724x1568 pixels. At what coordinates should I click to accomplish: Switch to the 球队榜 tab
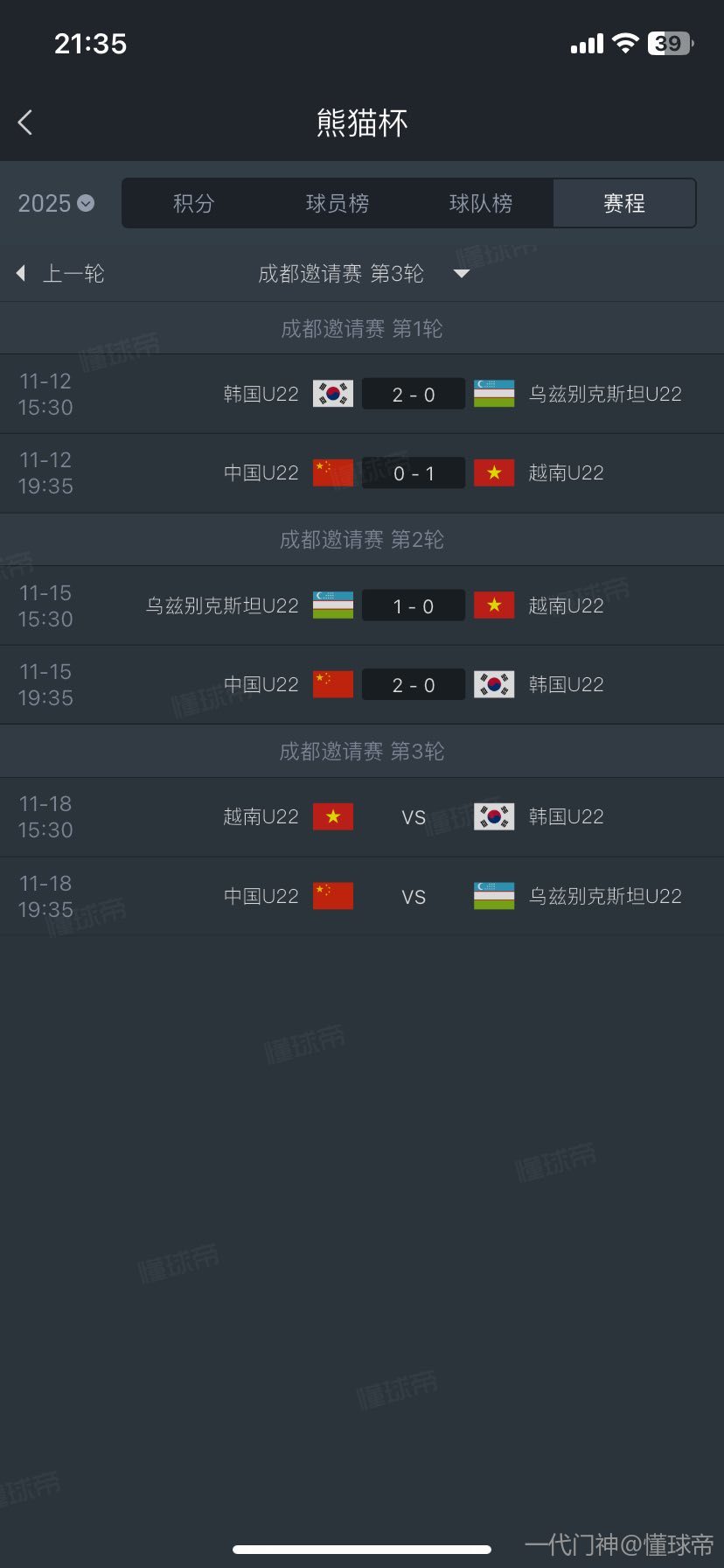pyautogui.click(x=480, y=204)
